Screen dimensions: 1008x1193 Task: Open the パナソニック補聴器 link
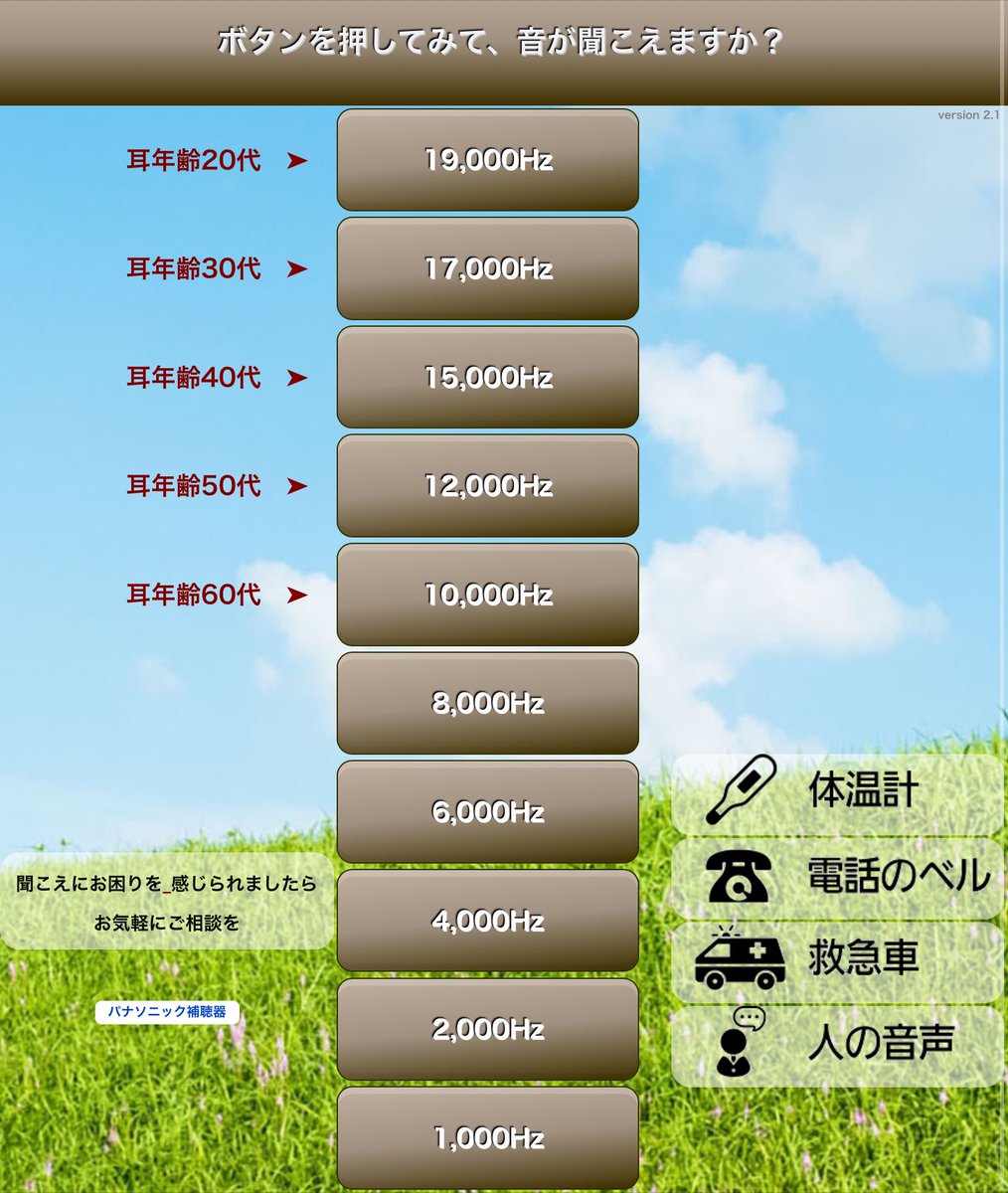167,1012
